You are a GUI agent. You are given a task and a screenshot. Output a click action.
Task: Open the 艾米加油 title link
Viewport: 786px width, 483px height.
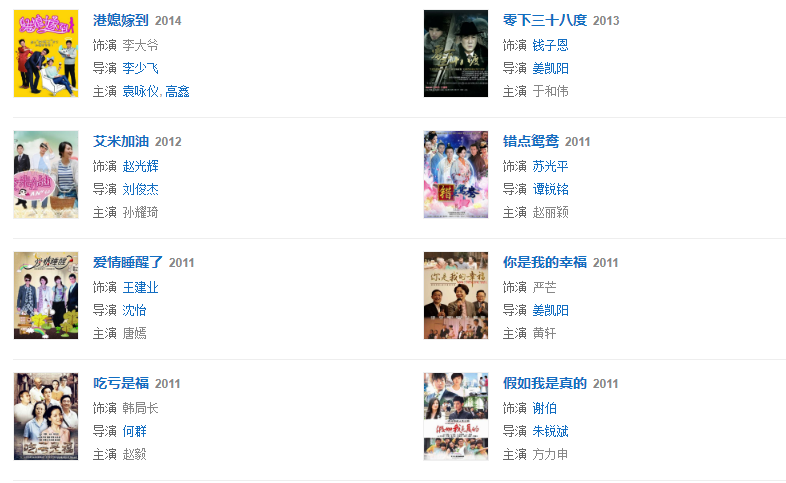coord(121,141)
